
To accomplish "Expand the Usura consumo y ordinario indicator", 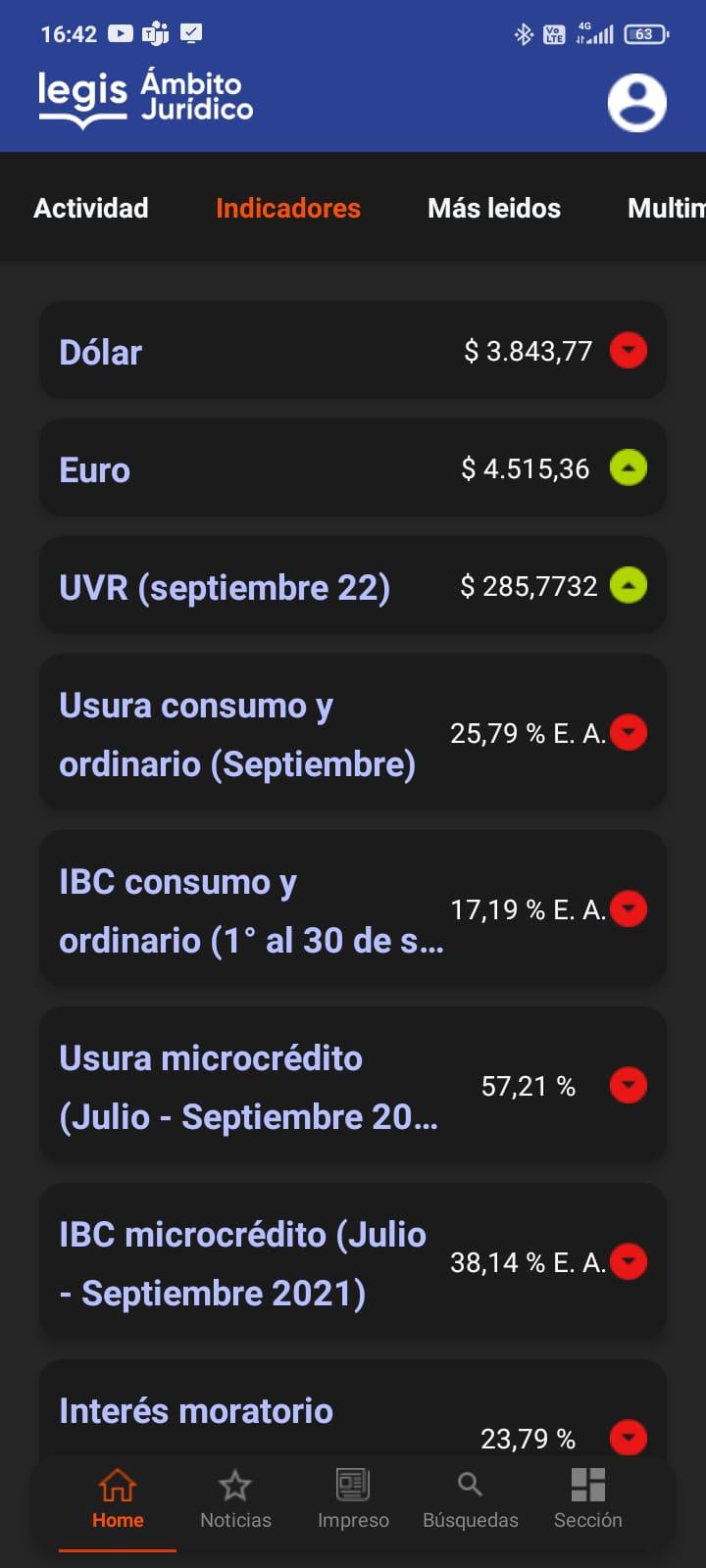I will [x=629, y=732].
